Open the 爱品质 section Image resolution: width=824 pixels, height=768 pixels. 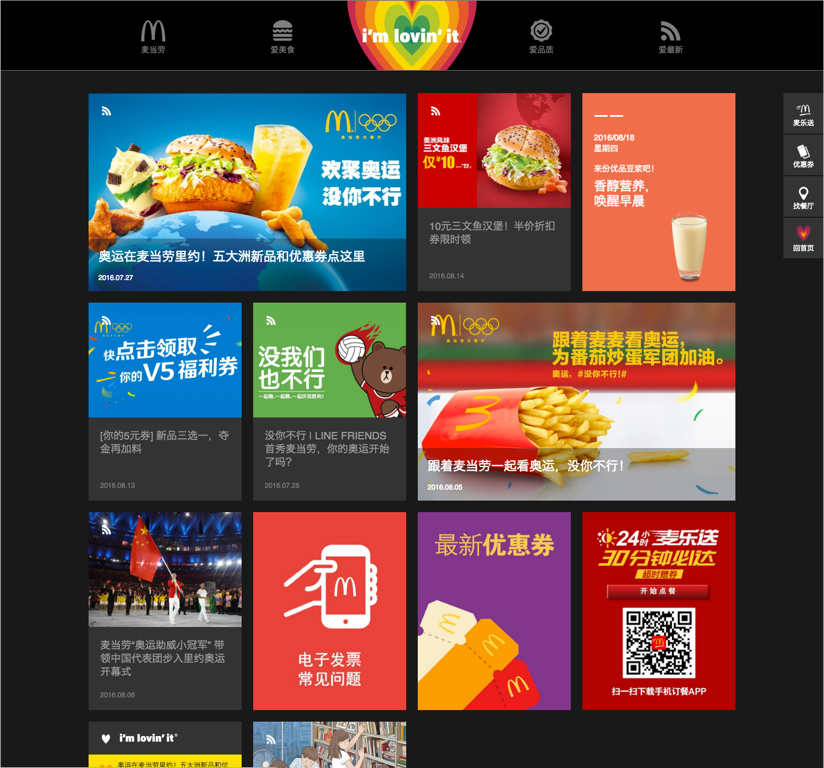541,36
